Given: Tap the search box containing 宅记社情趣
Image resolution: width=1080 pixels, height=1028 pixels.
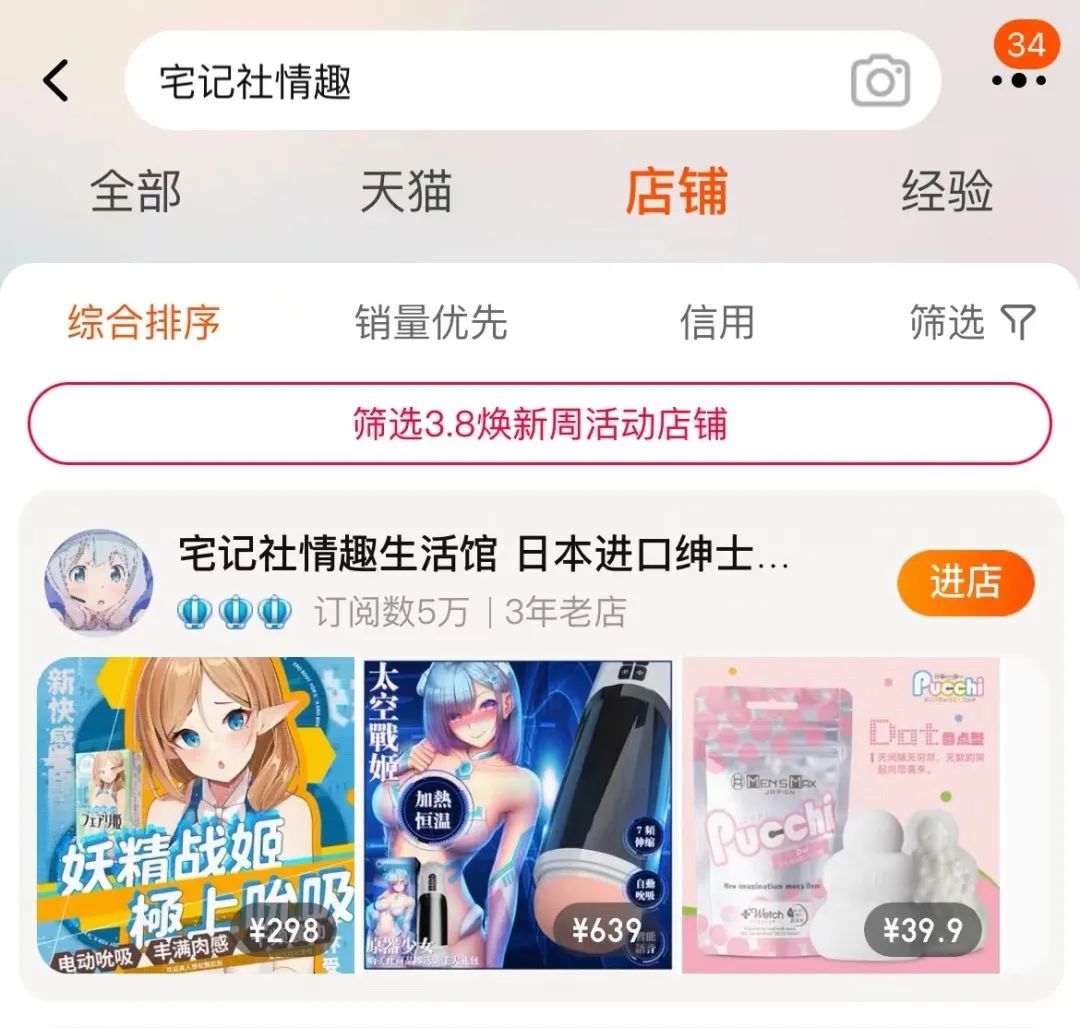Looking at the screenshot, I should click(x=480, y=81).
